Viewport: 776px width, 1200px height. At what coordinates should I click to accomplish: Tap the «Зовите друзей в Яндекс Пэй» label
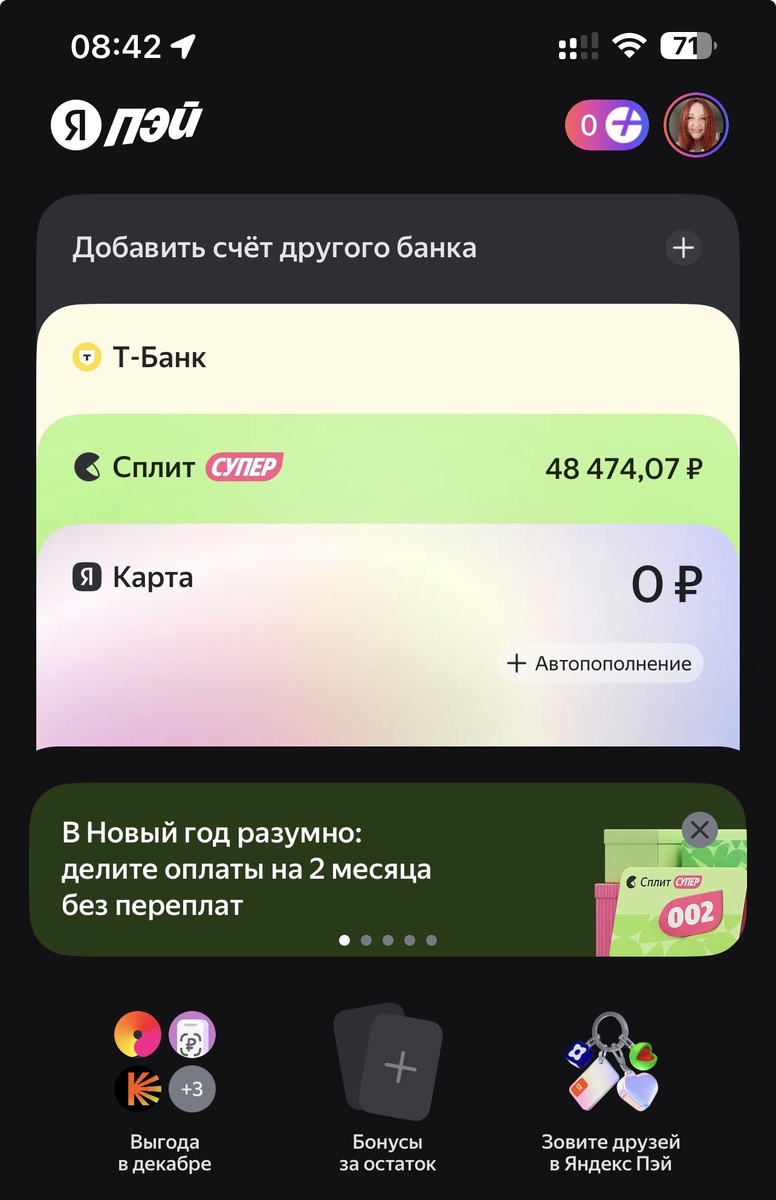pyautogui.click(x=611, y=1152)
